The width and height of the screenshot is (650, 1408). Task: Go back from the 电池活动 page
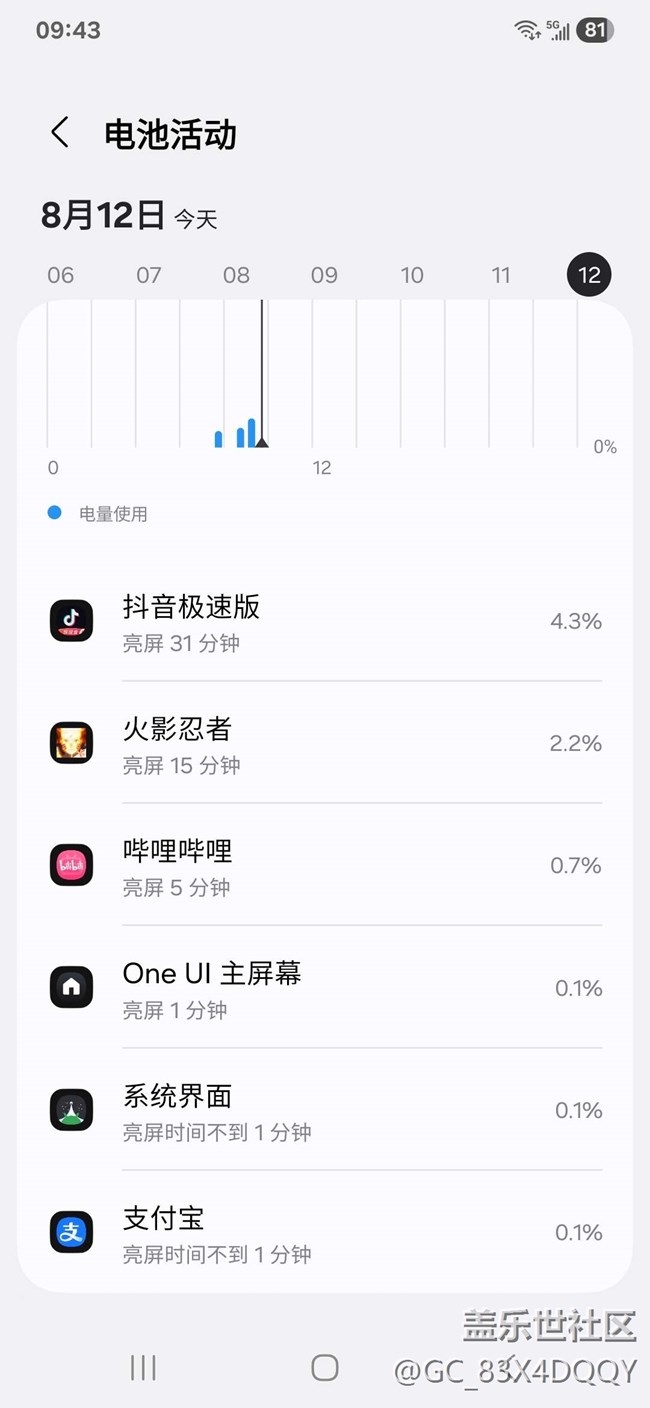tap(60, 133)
